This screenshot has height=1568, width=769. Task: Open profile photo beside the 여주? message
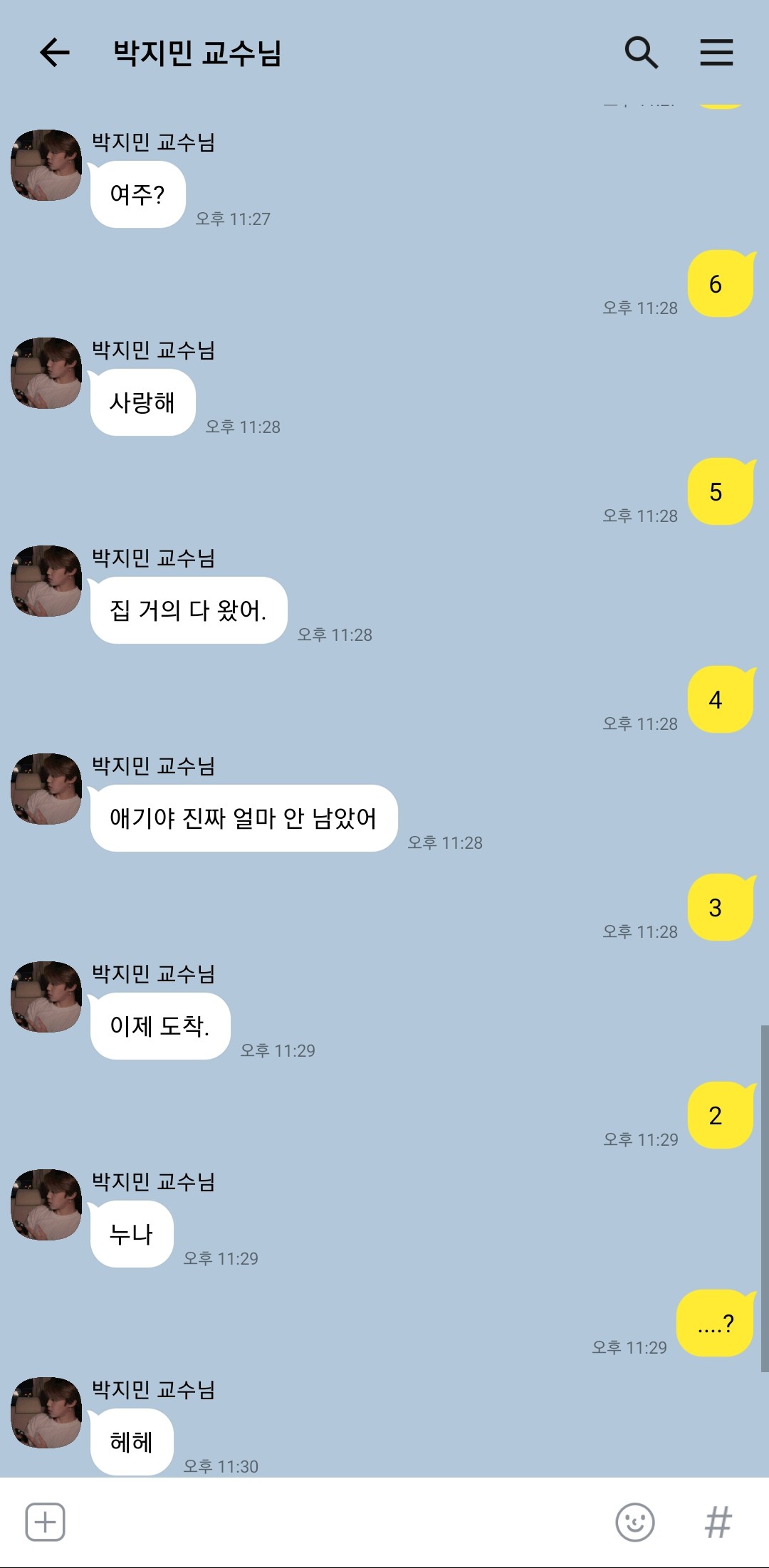click(x=46, y=165)
